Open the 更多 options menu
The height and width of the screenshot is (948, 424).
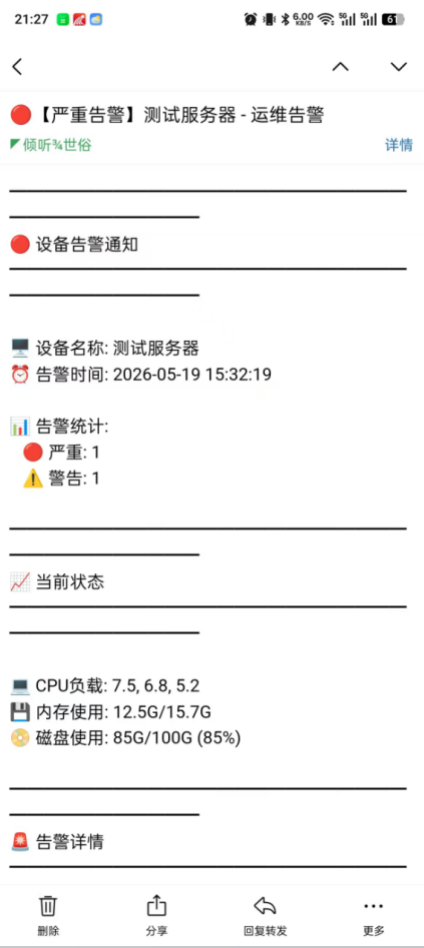[x=374, y=916]
